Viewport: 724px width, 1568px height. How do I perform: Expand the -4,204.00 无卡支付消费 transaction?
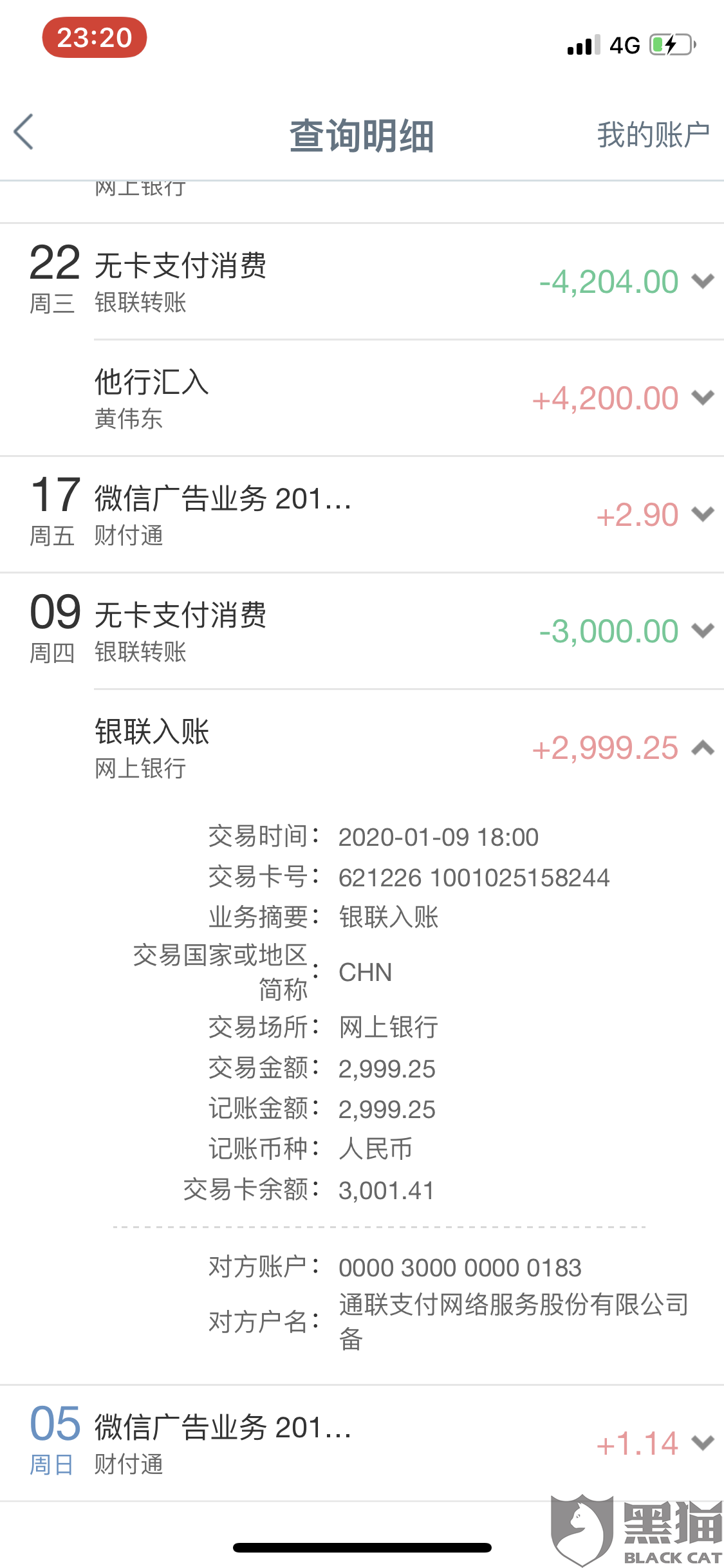coord(703,281)
